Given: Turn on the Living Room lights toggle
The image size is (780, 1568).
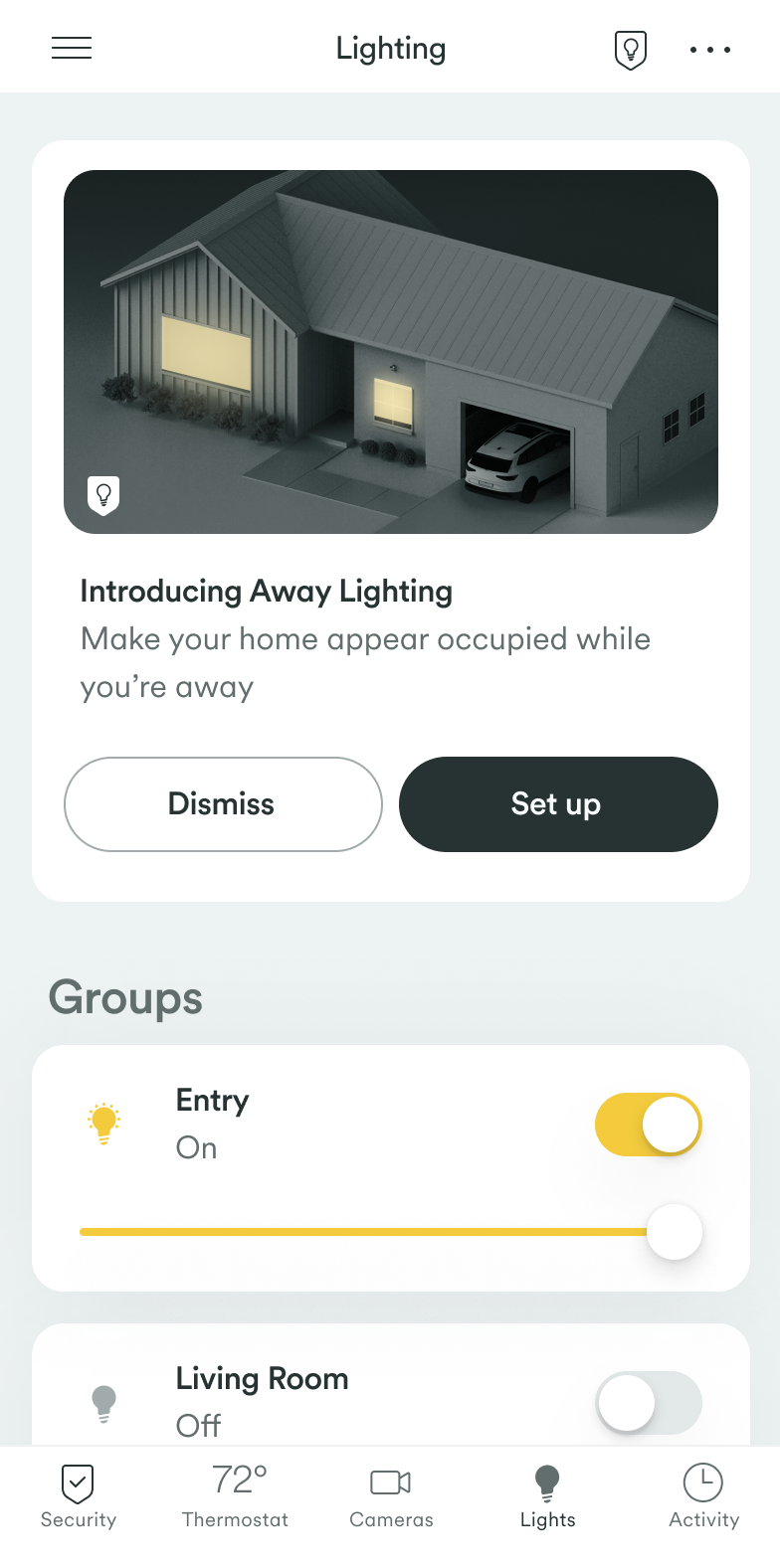Looking at the screenshot, I should pyautogui.click(x=649, y=1403).
